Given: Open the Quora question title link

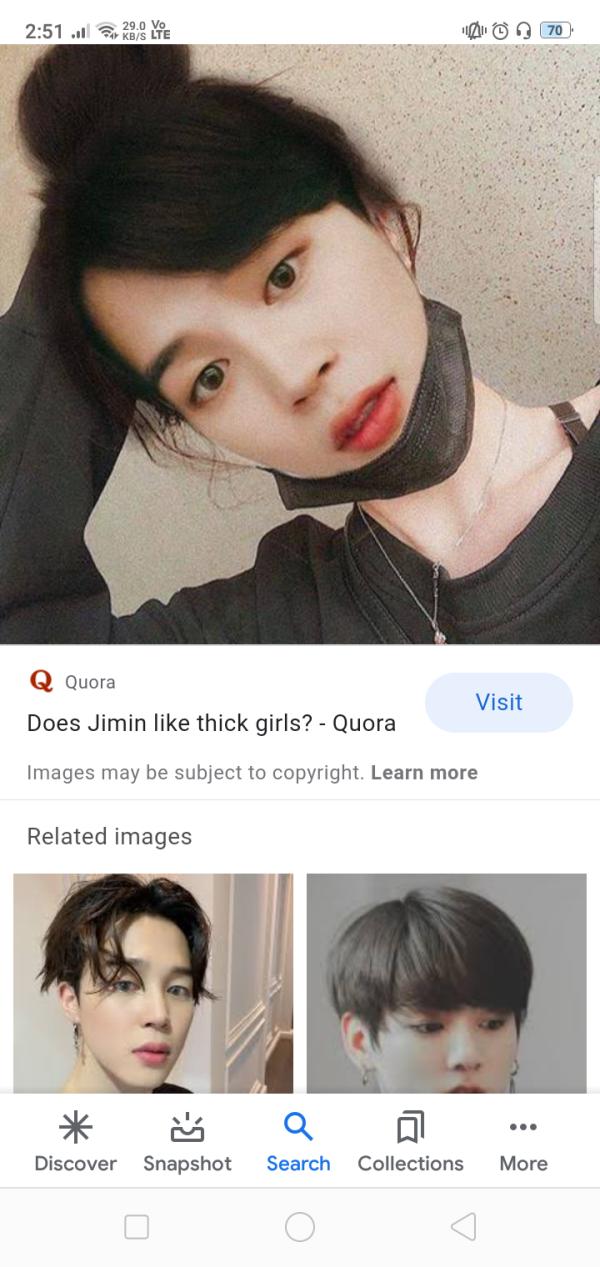Looking at the screenshot, I should pos(211,723).
